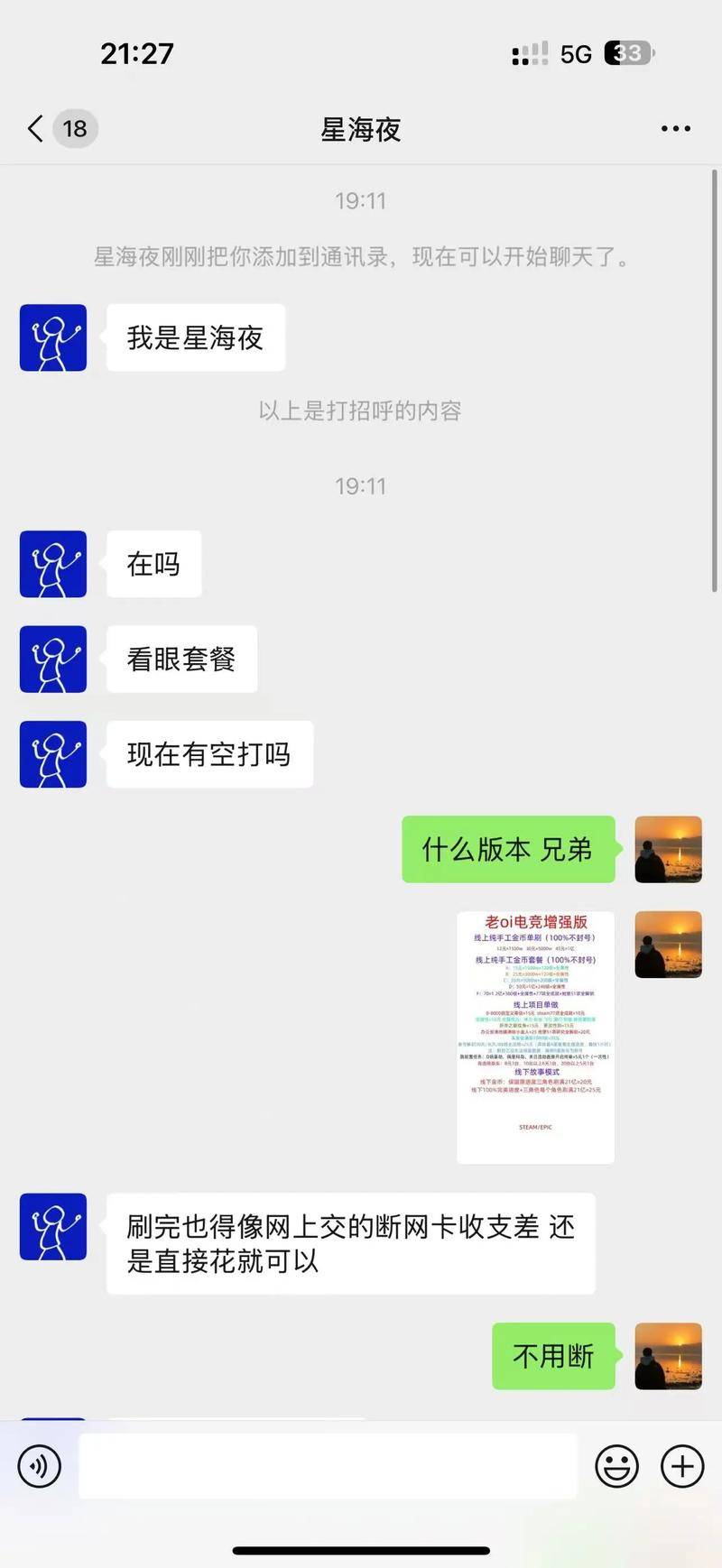Tap the voice input icon
The height and width of the screenshot is (1568, 722).
38,1466
